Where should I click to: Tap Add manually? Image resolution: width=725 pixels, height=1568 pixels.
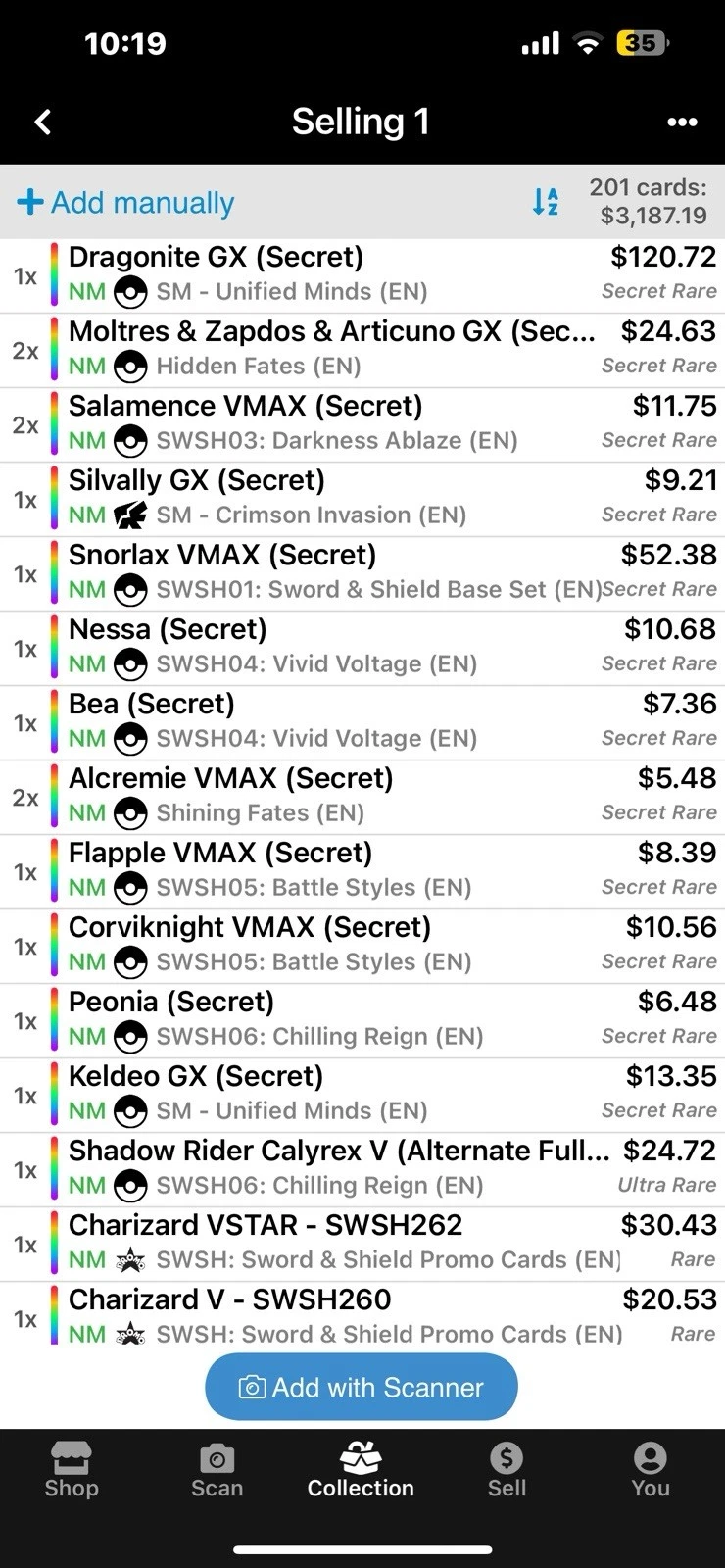click(126, 203)
